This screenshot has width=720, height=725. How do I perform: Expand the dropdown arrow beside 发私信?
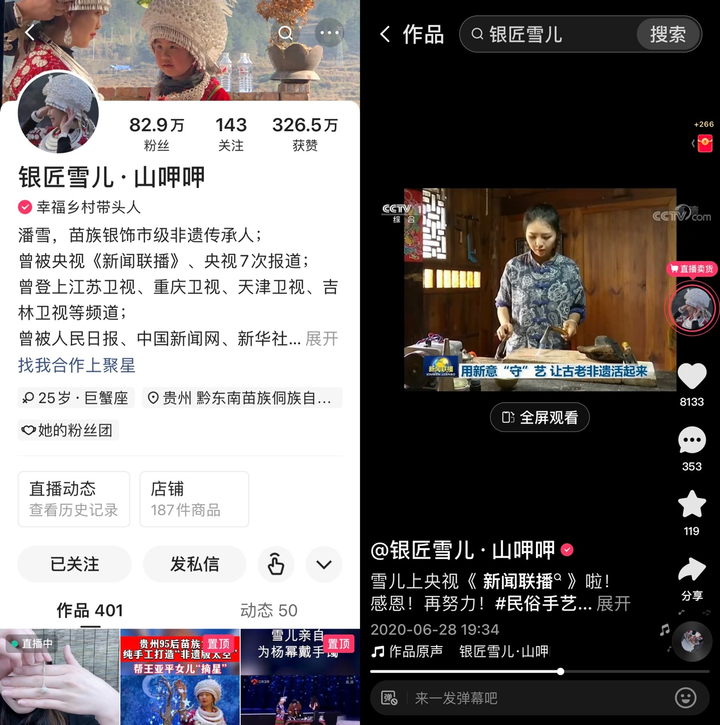(323, 564)
